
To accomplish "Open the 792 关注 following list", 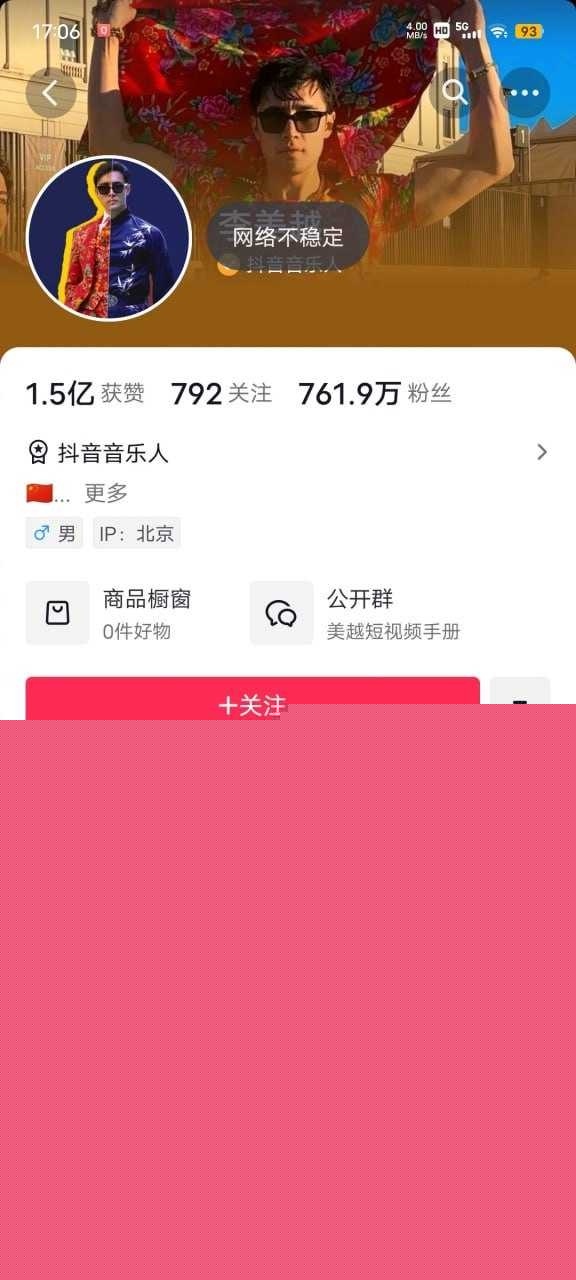I will (221, 394).
